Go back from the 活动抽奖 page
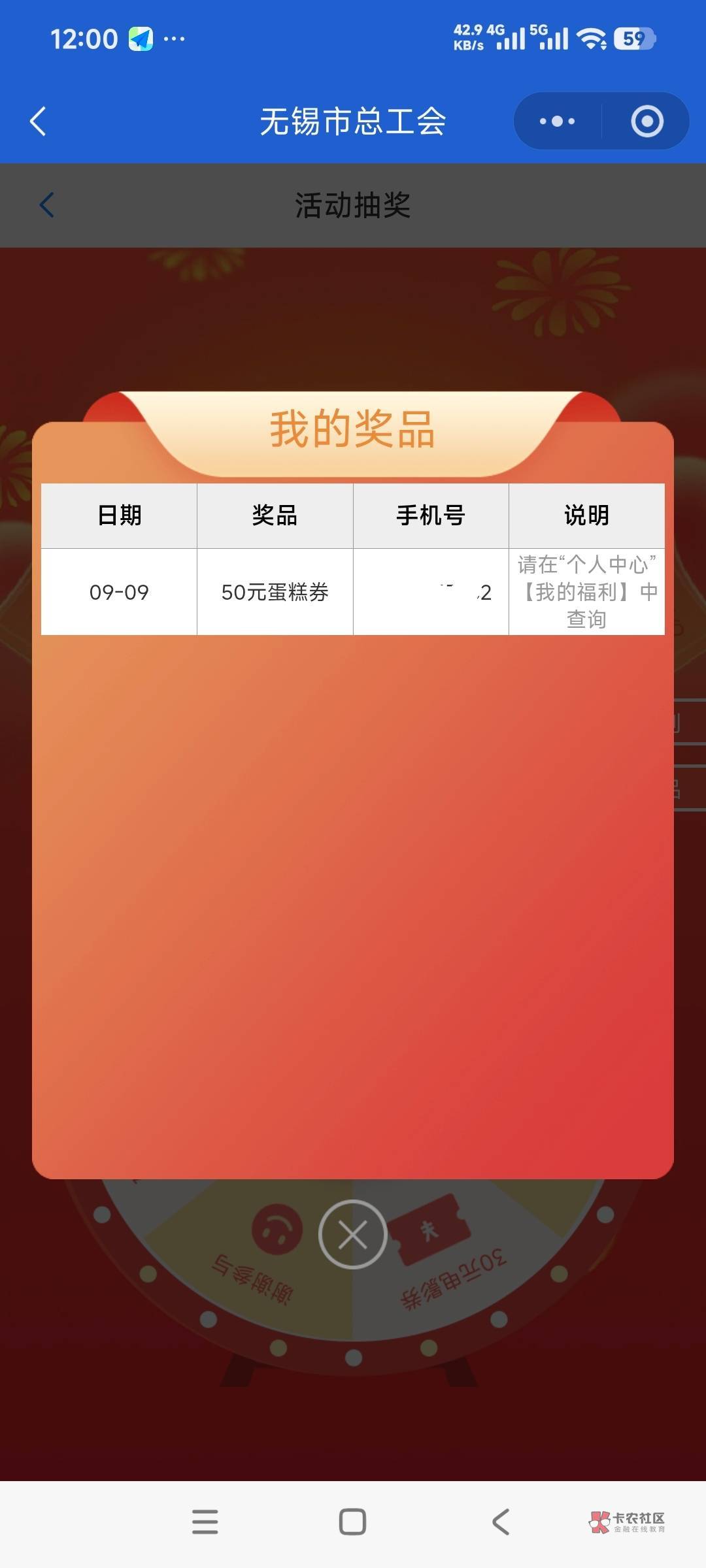Screen dimensions: 706x1568 click(x=46, y=205)
